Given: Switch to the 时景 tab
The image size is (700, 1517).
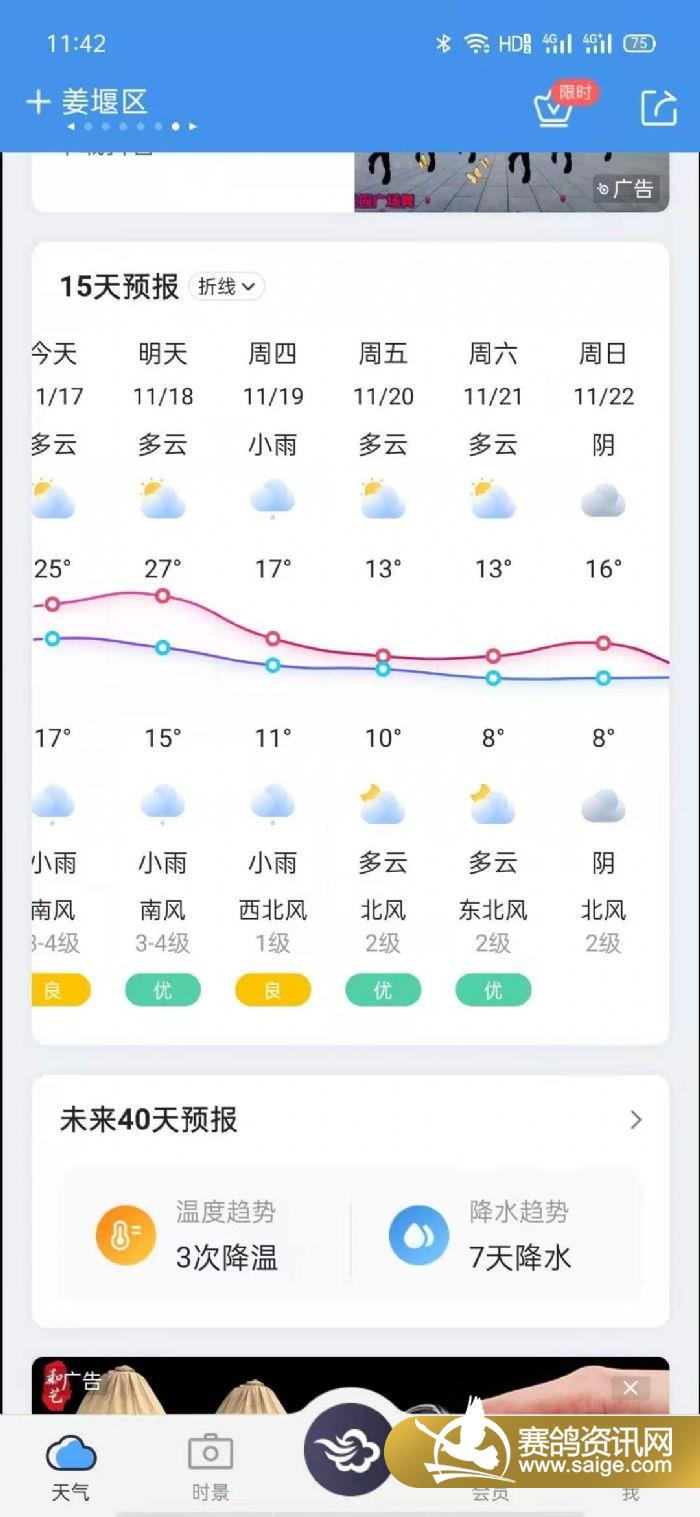Looking at the screenshot, I should tap(210, 1466).
